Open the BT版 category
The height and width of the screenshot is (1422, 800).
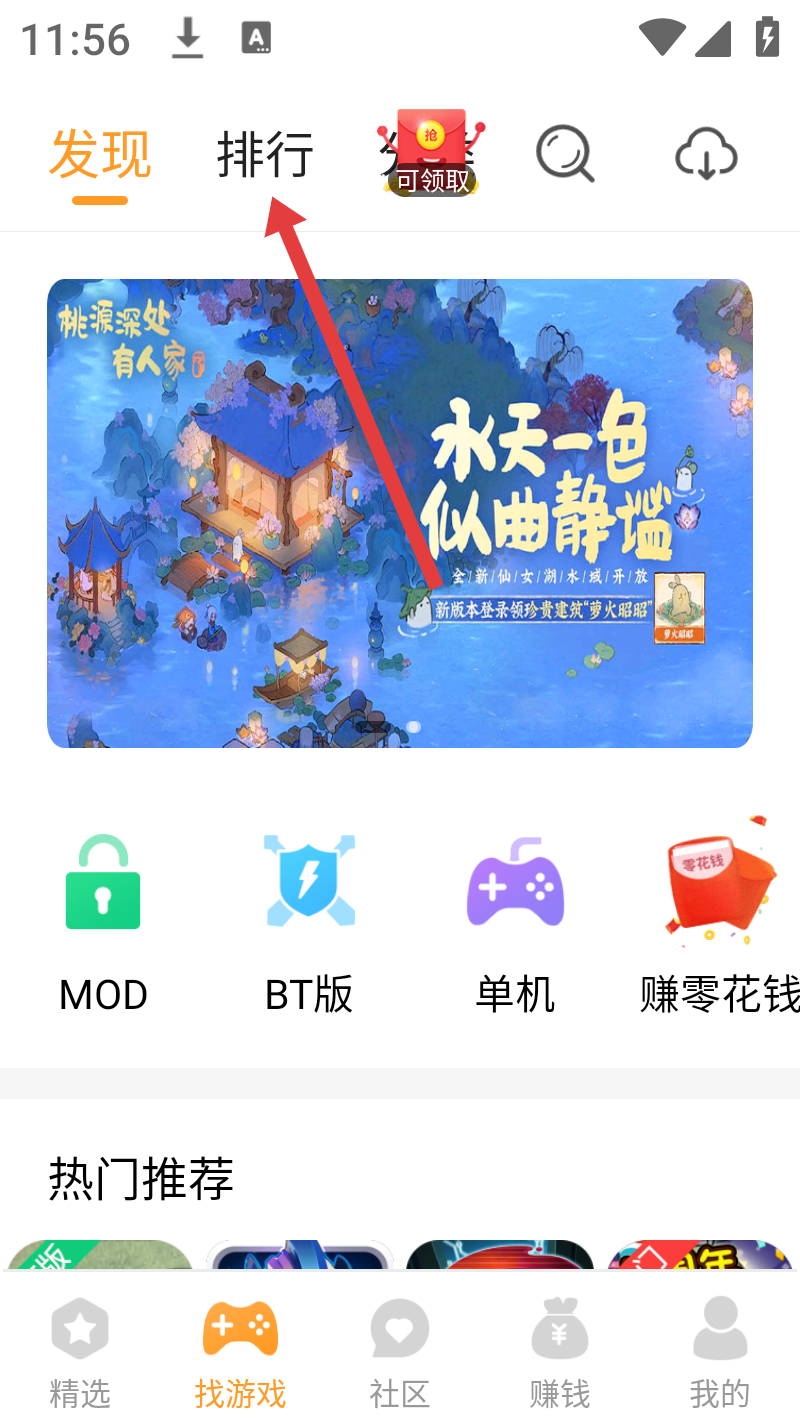(309, 922)
